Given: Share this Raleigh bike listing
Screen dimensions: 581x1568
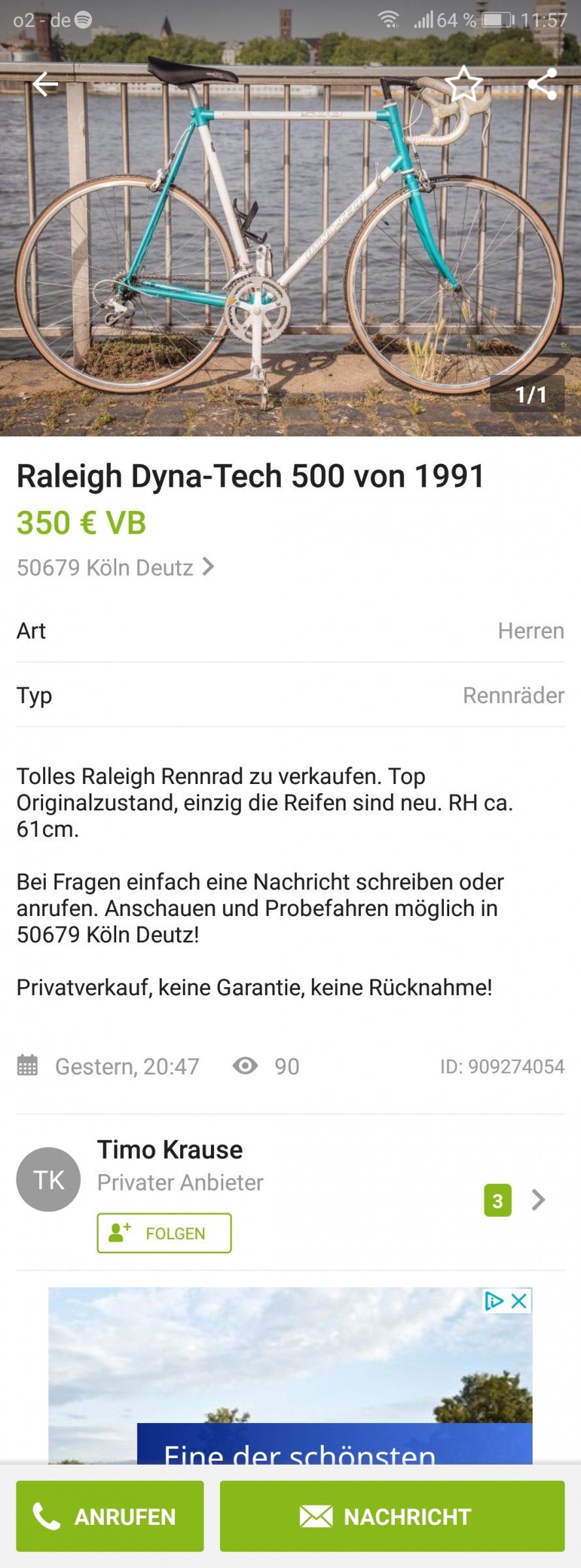Looking at the screenshot, I should click(x=542, y=84).
